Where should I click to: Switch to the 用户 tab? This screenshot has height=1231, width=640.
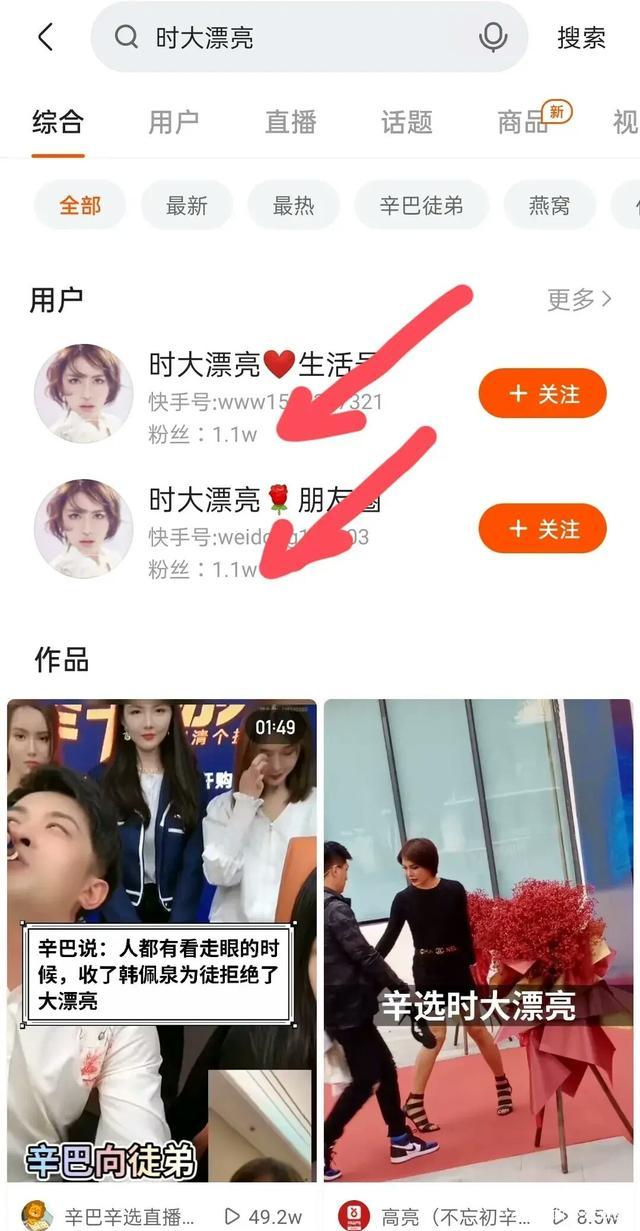tap(174, 122)
